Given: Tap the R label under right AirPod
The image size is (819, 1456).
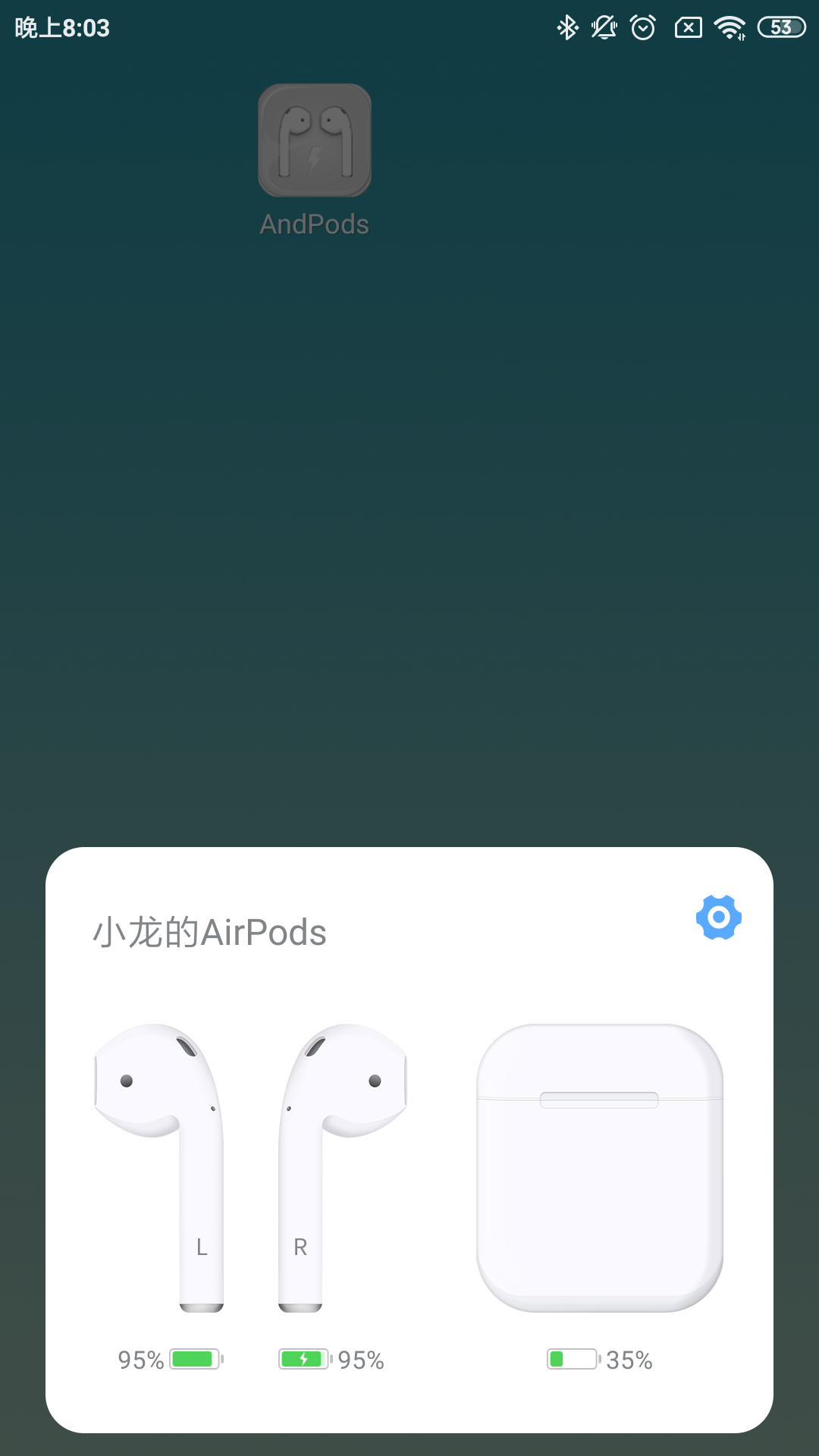Looking at the screenshot, I should point(300,1247).
